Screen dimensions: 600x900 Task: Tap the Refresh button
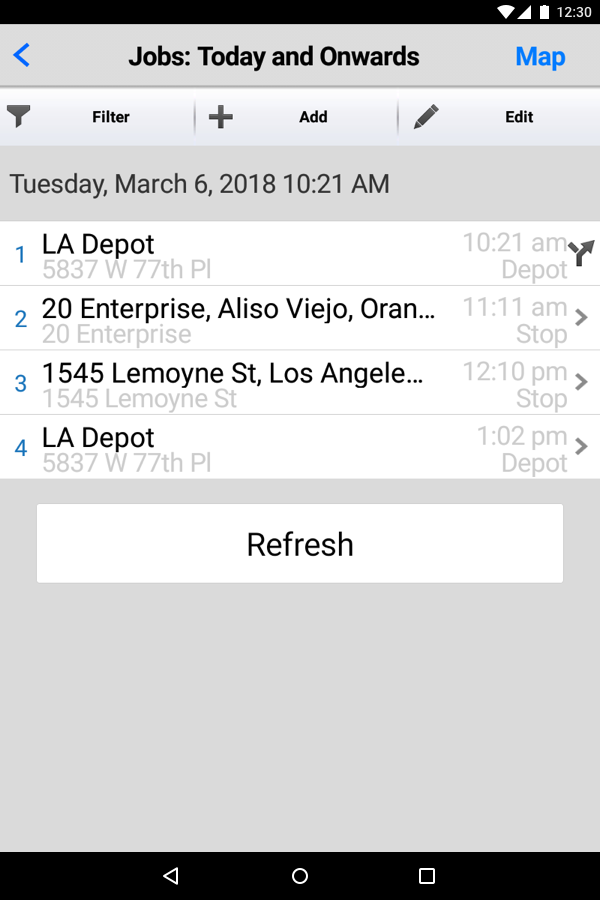point(300,544)
